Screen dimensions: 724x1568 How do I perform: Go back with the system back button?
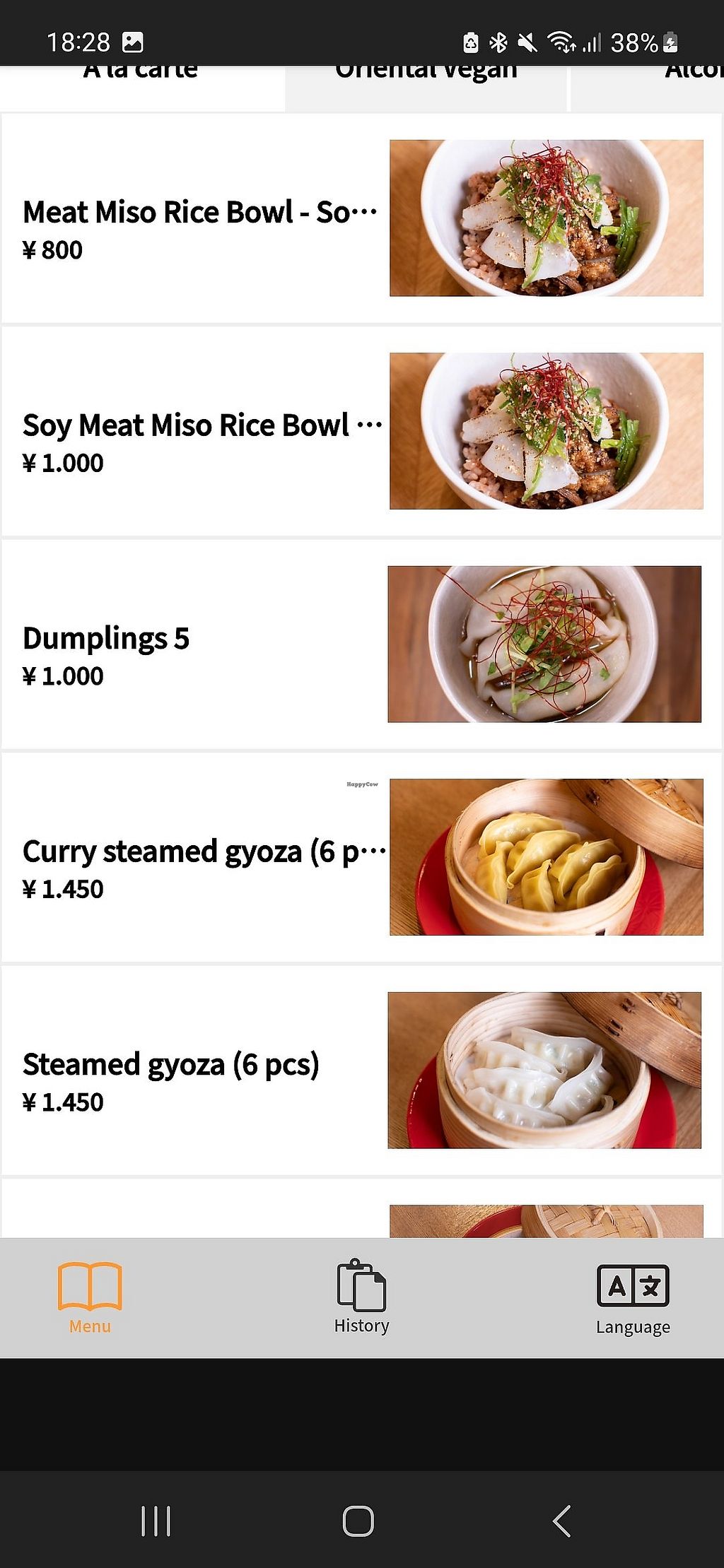pos(562,1521)
